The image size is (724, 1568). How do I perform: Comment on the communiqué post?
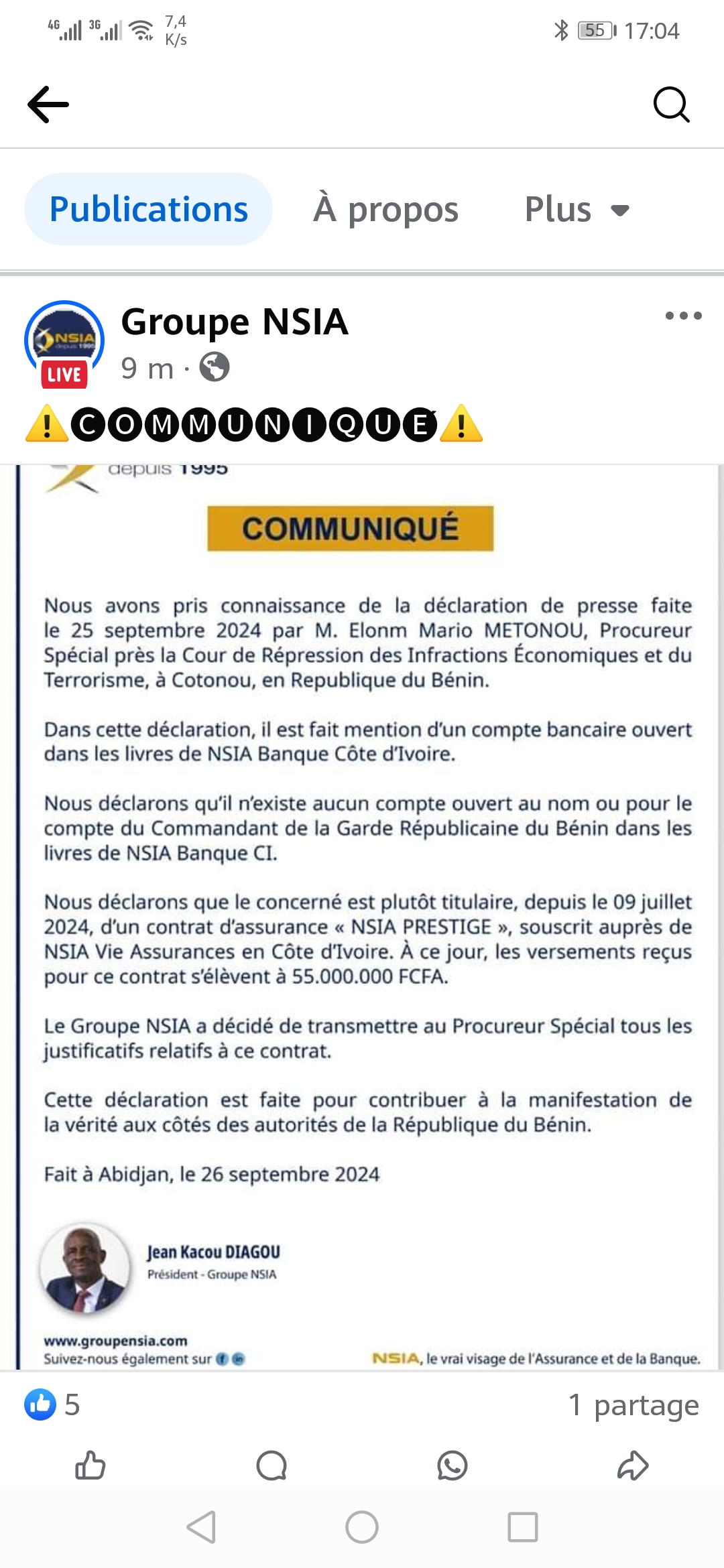(x=271, y=1465)
